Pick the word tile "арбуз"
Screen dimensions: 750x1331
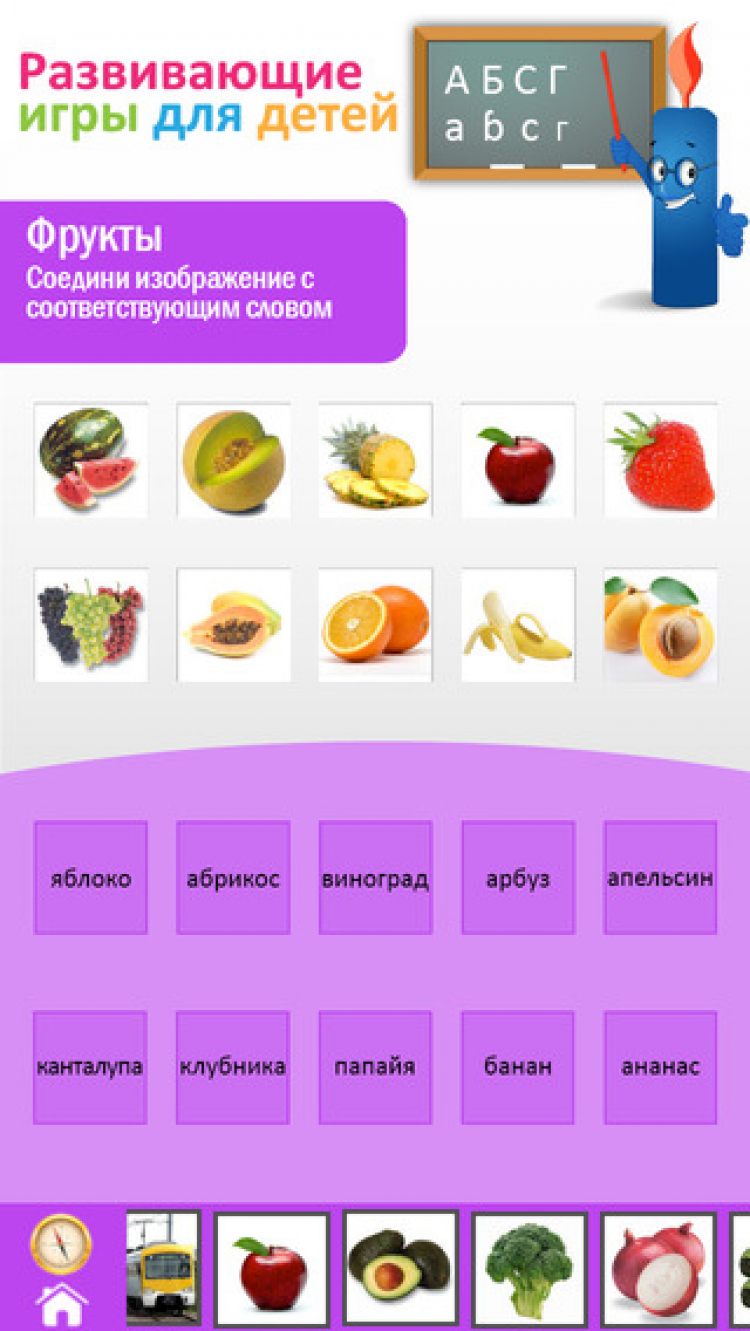point(518,878)
